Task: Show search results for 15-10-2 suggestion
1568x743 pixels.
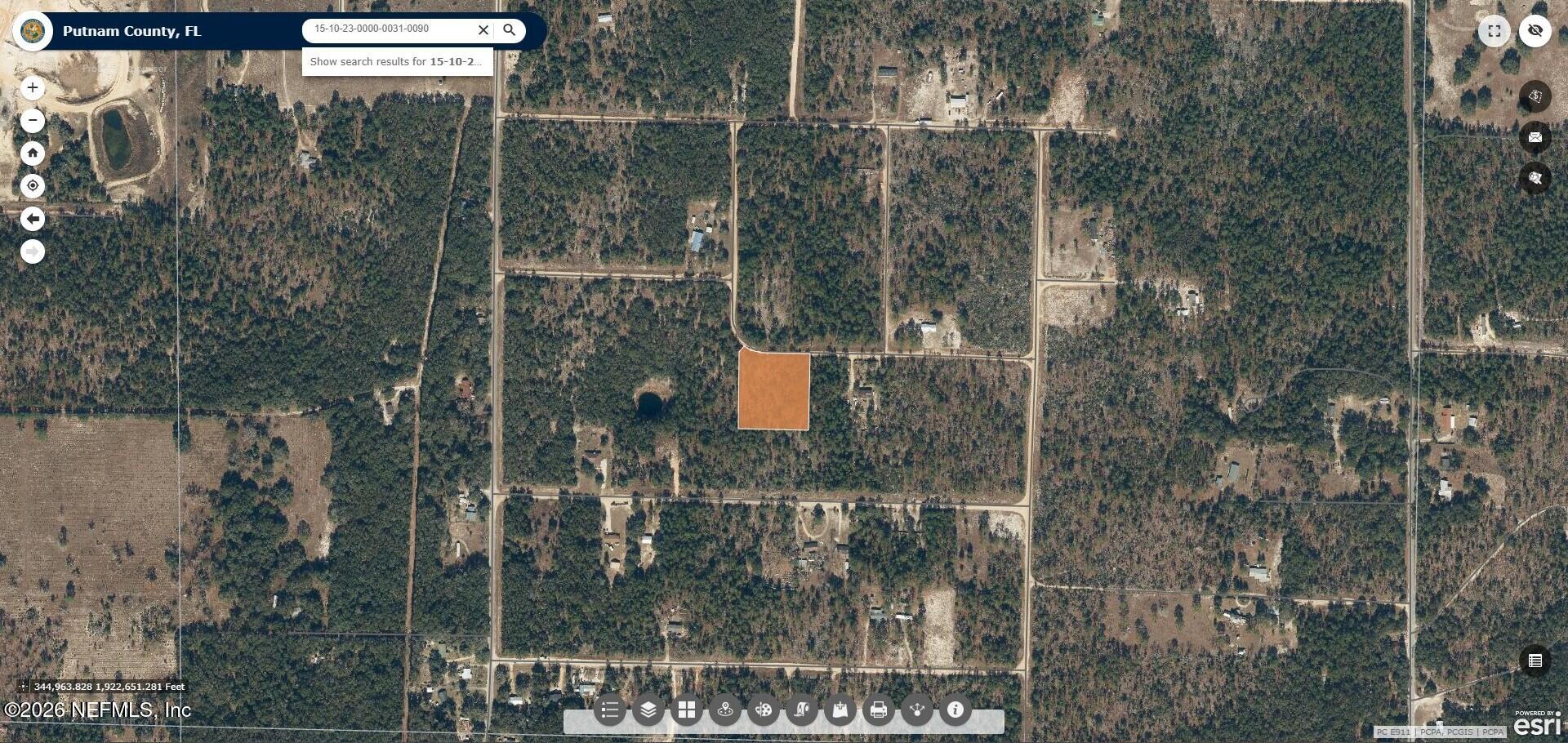Action: pyautogui.click(x=397, y=61)
